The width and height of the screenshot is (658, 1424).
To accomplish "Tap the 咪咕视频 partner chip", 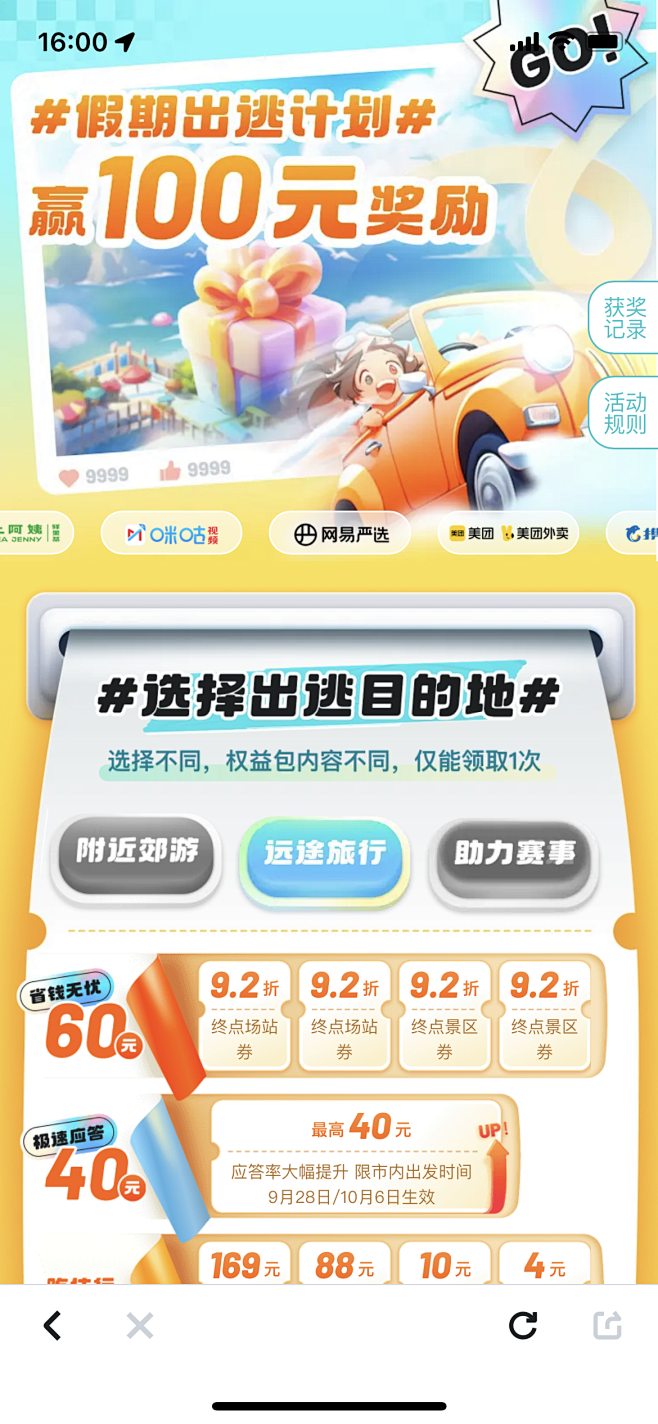I will [171, 533].
